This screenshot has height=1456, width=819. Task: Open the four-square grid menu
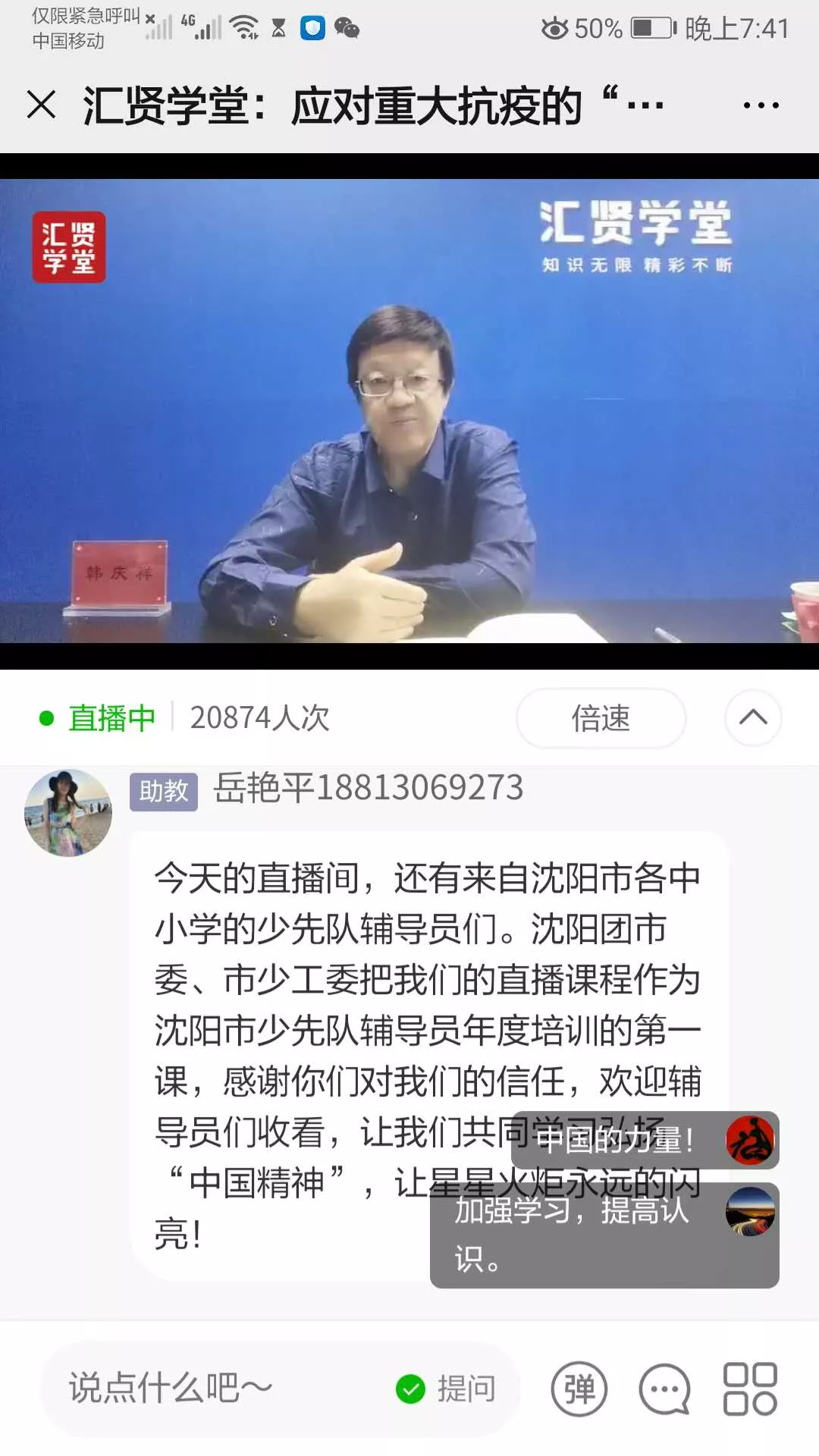point(749,1389)
